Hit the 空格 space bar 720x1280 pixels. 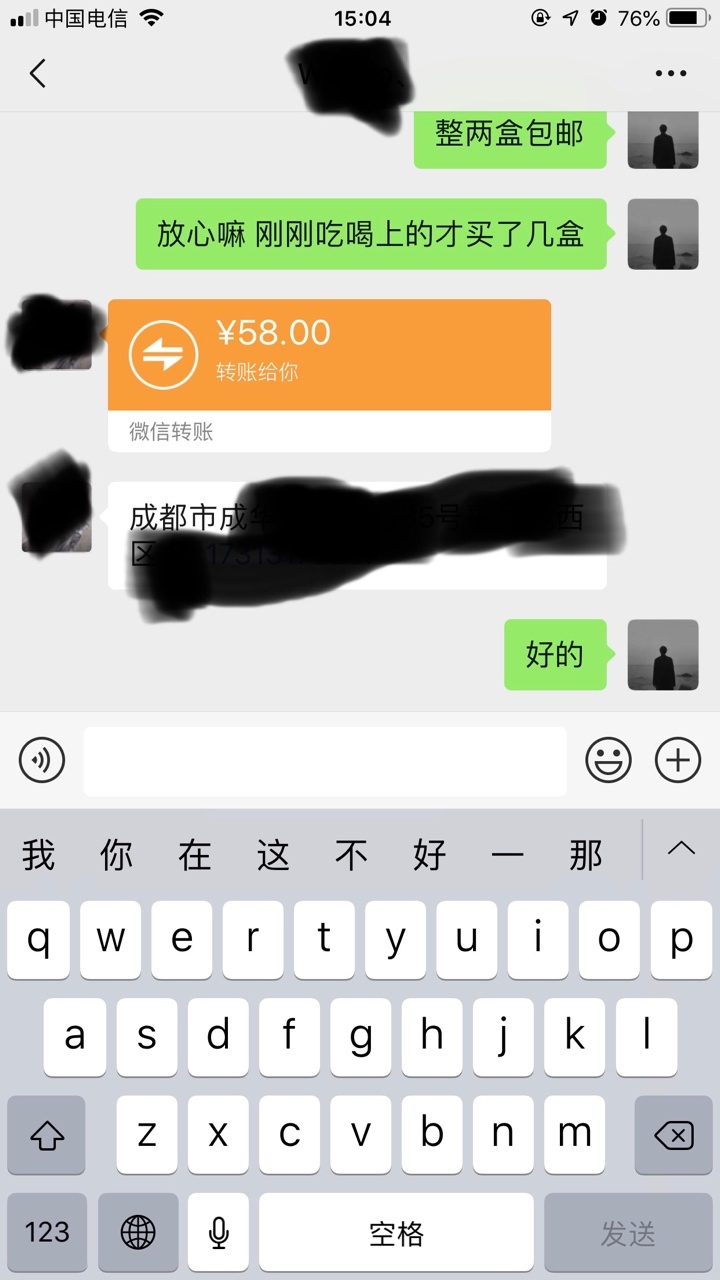coord(396,1233)
